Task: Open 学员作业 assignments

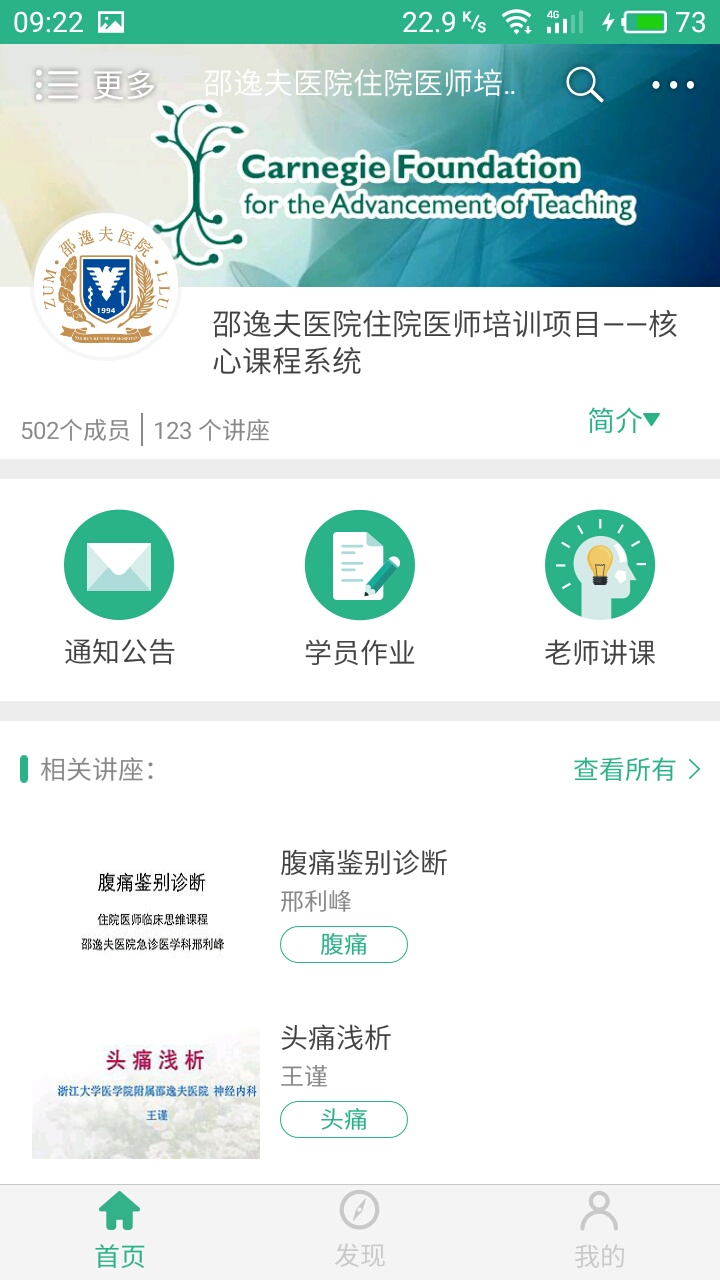Action: (x=359, y=587)
